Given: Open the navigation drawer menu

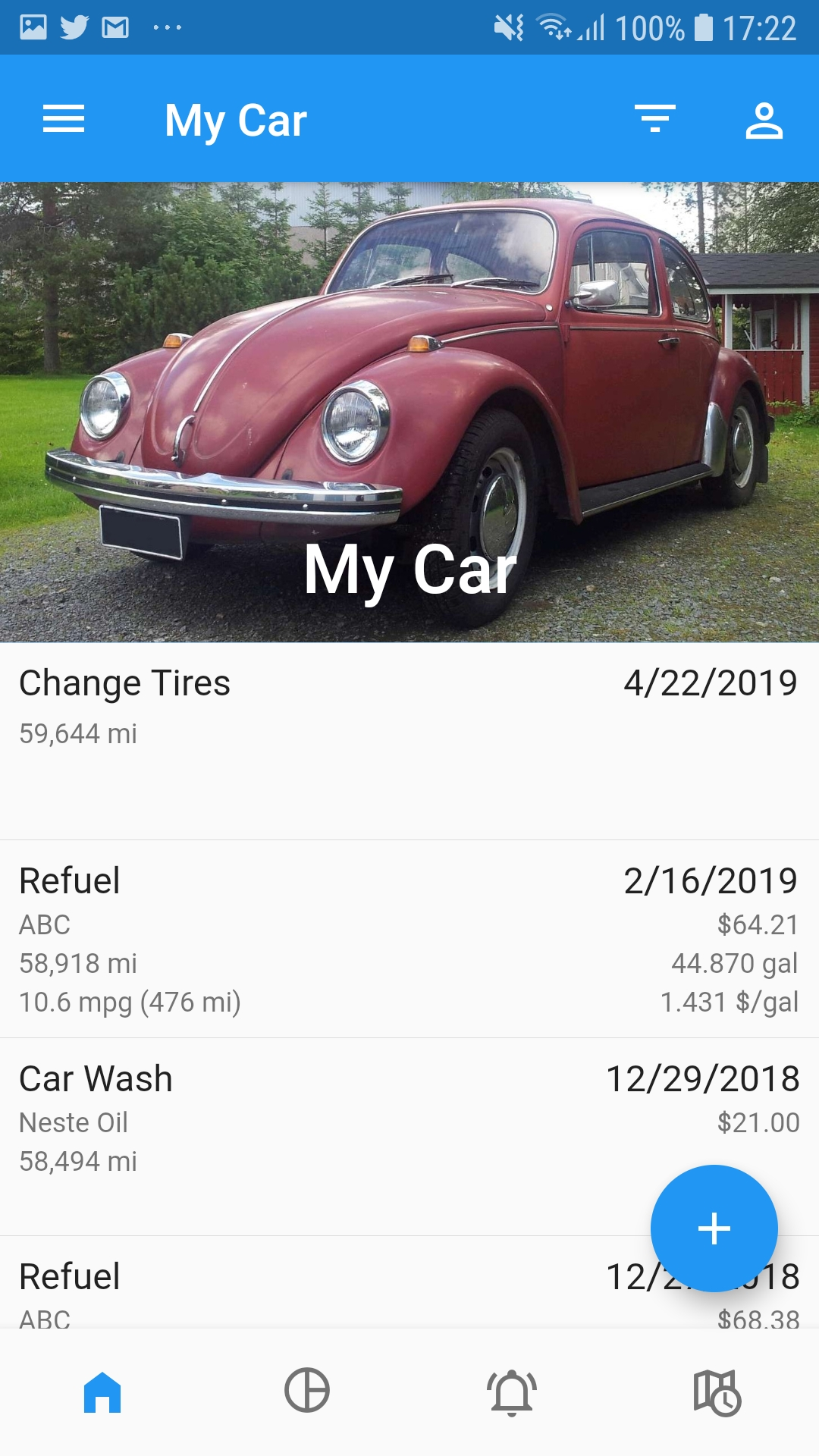Looking at the screenshot, I should [x=64, y=118].
